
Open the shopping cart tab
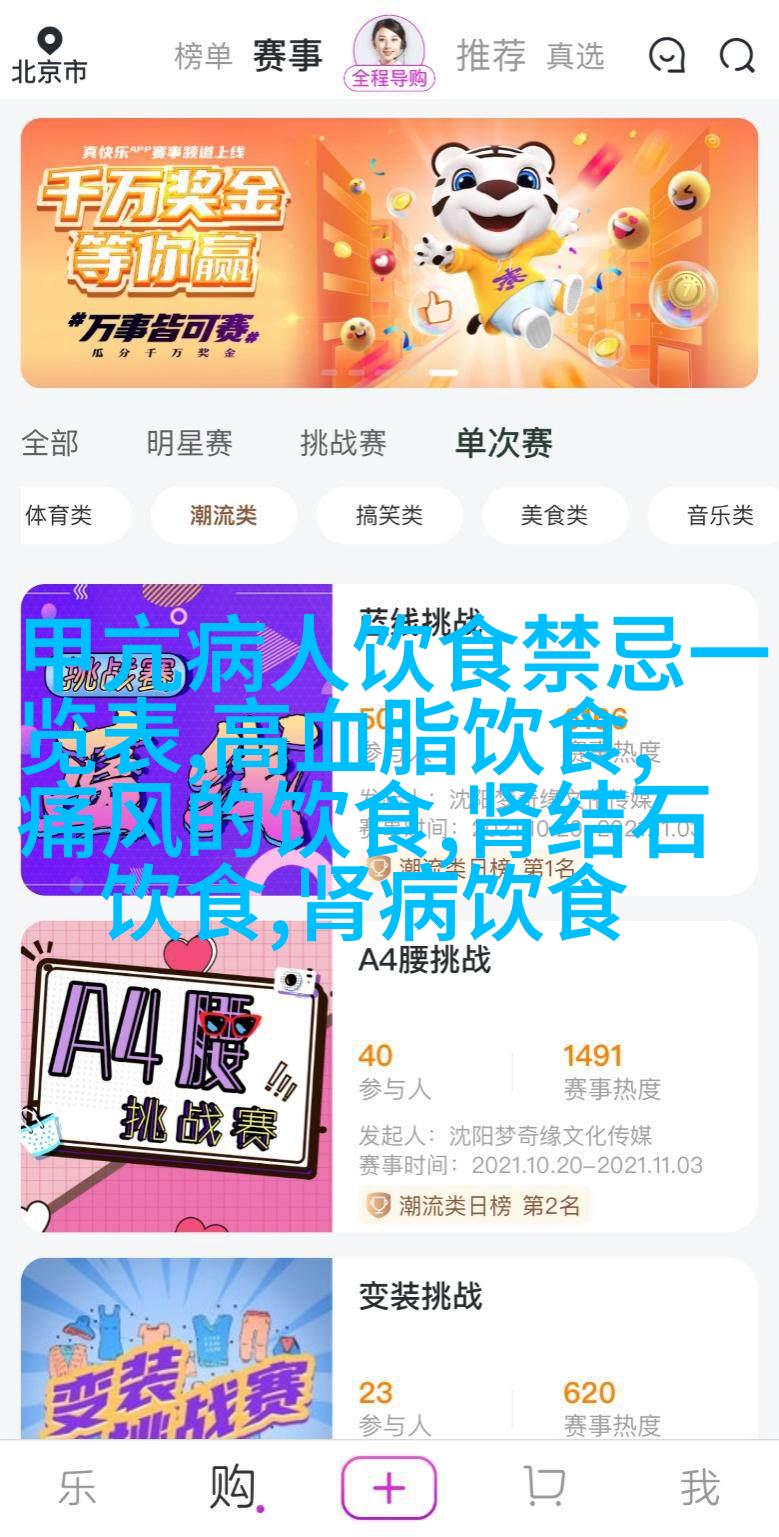(546, 1487)
